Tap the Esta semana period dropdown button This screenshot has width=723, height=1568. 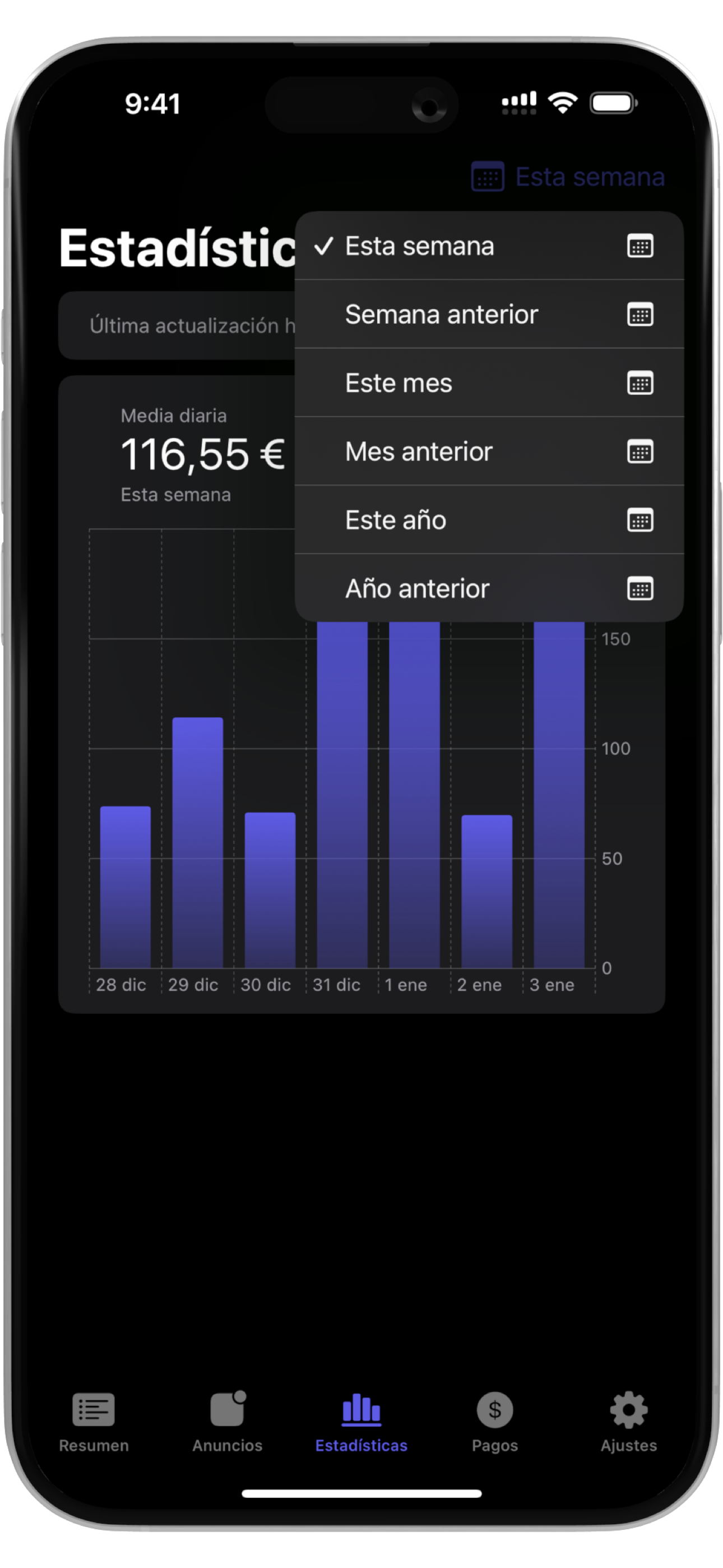tap(568, 177)
